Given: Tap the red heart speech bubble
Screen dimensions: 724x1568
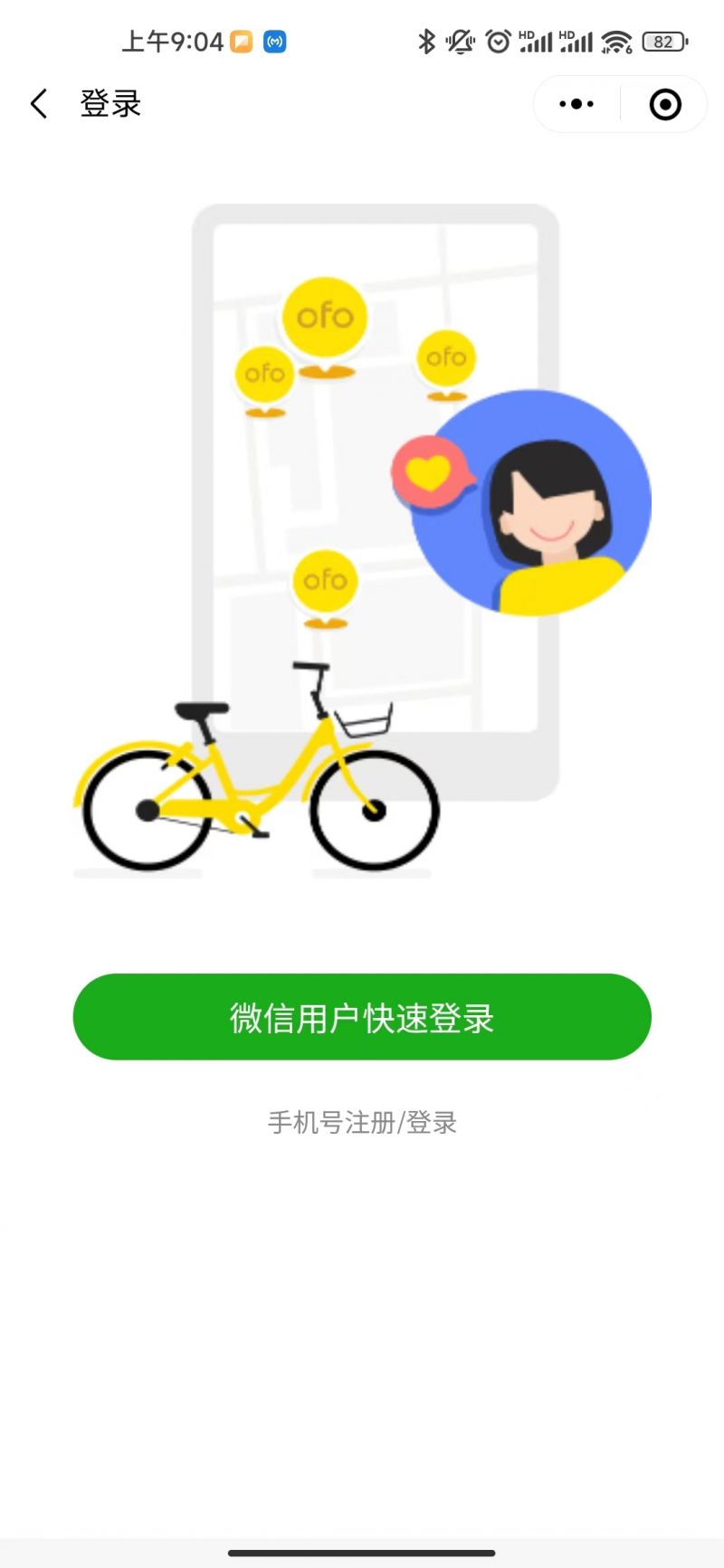Looking at the screenshot, I should click(431, 471).
